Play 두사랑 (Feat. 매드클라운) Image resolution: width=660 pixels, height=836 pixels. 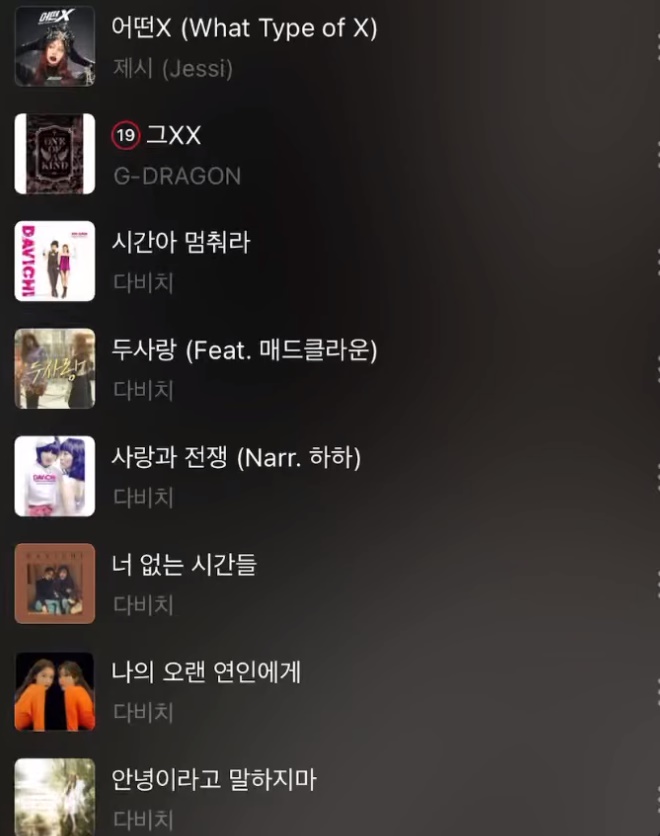coord(244,351)
